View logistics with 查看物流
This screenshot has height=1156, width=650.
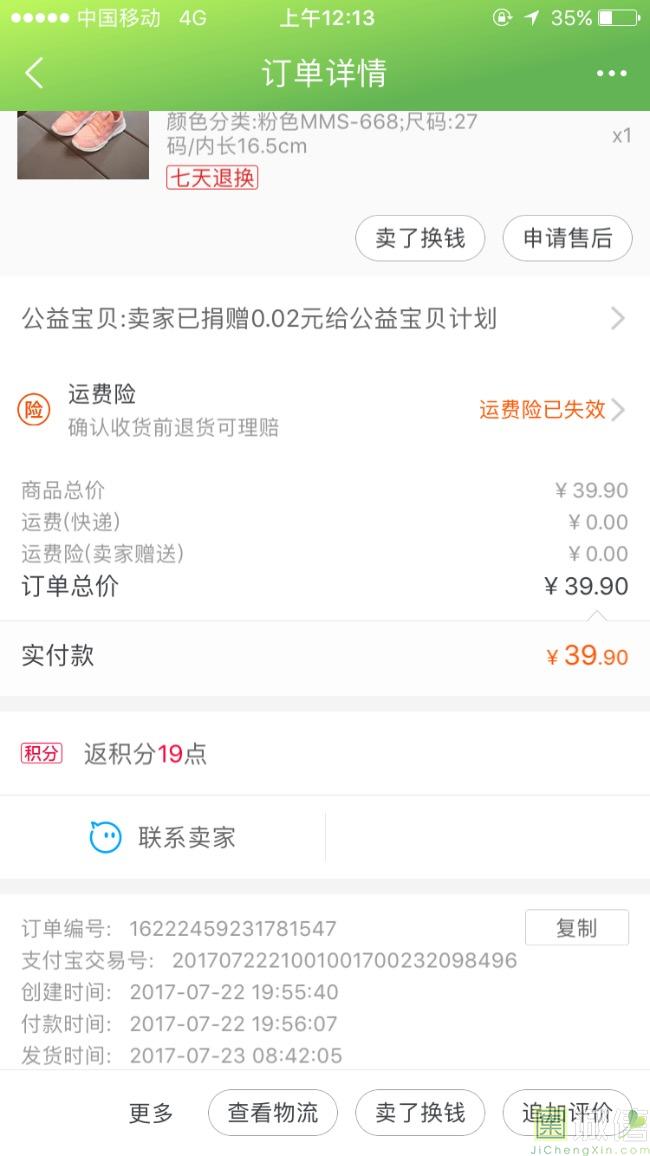point(273,1113)
